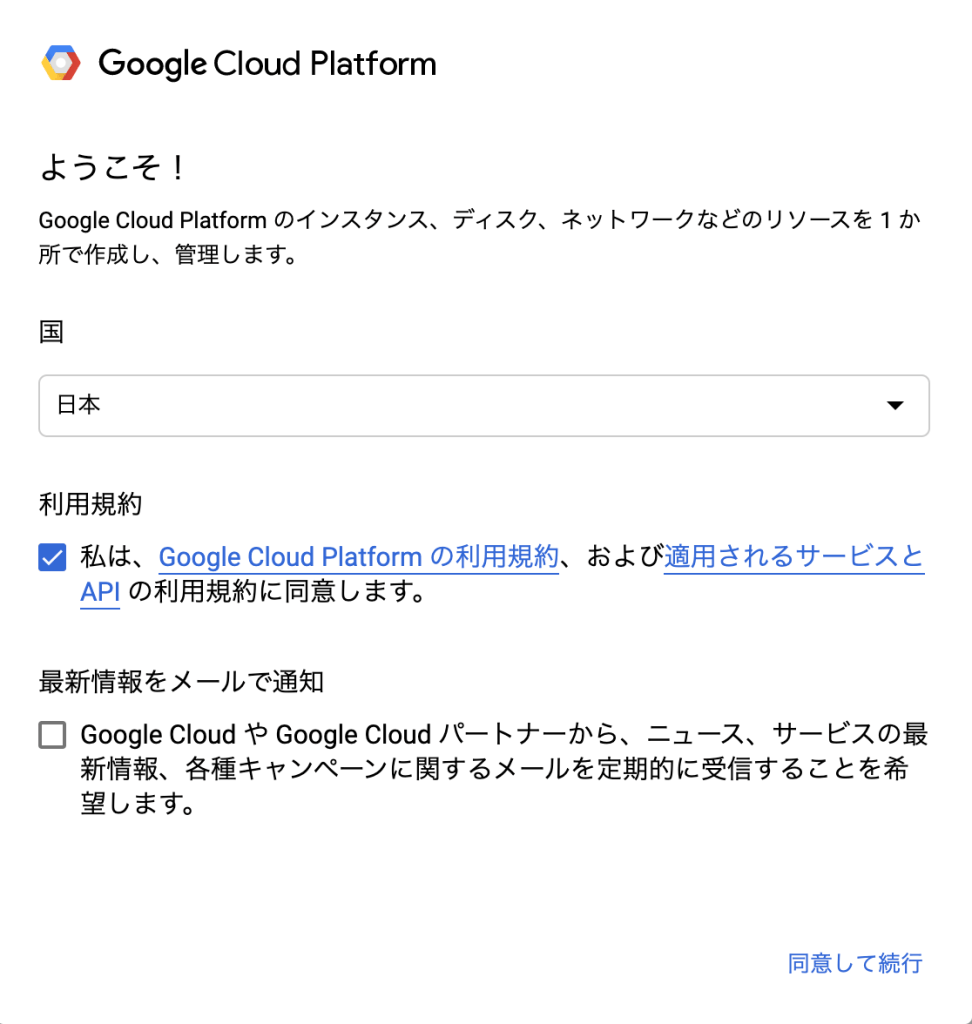This screenshot has height=1024, width=972.
Task: Open the country dropdown showing 日本
Action: (484, 405)
